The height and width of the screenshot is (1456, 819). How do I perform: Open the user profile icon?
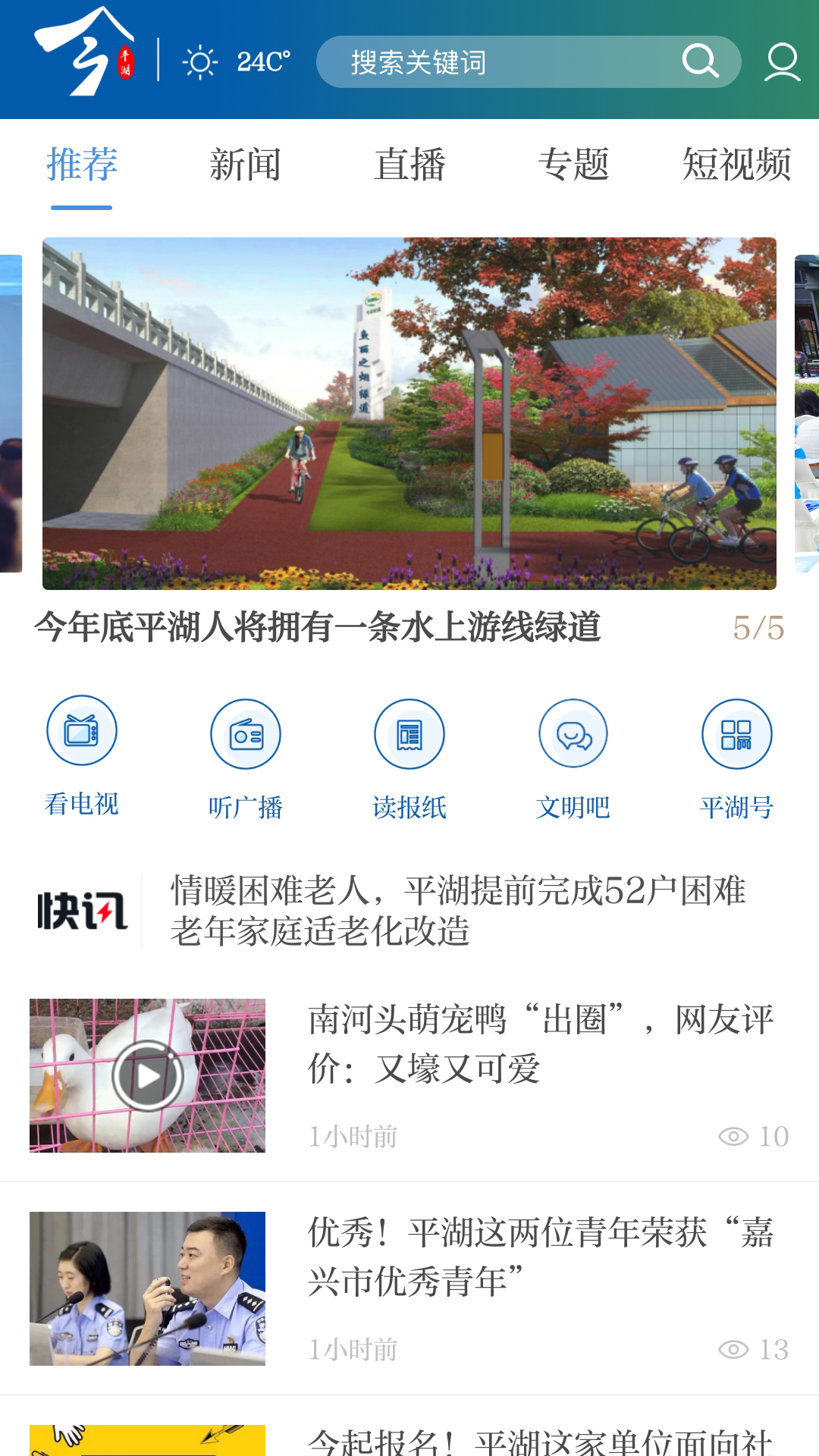[782, 62]
